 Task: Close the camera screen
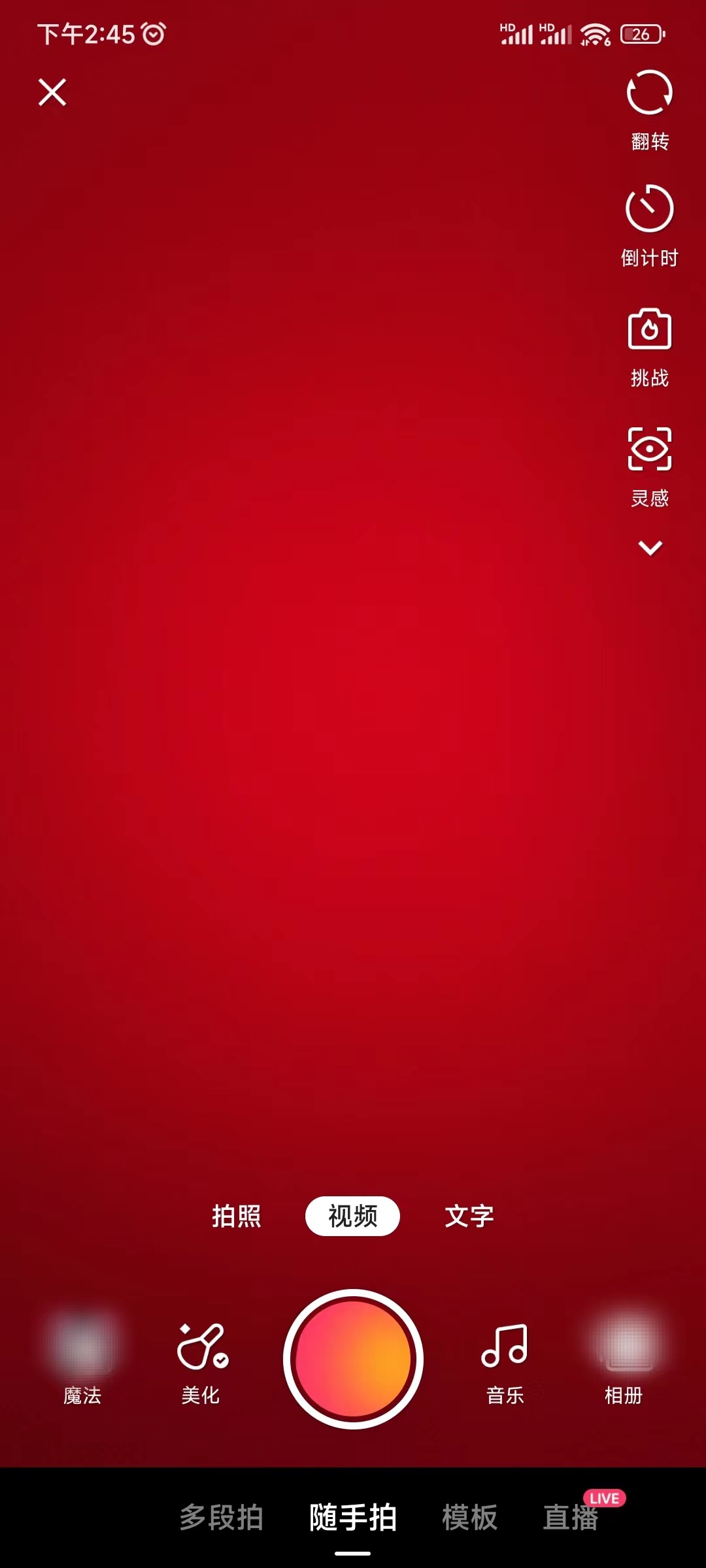tap(52, 92)
